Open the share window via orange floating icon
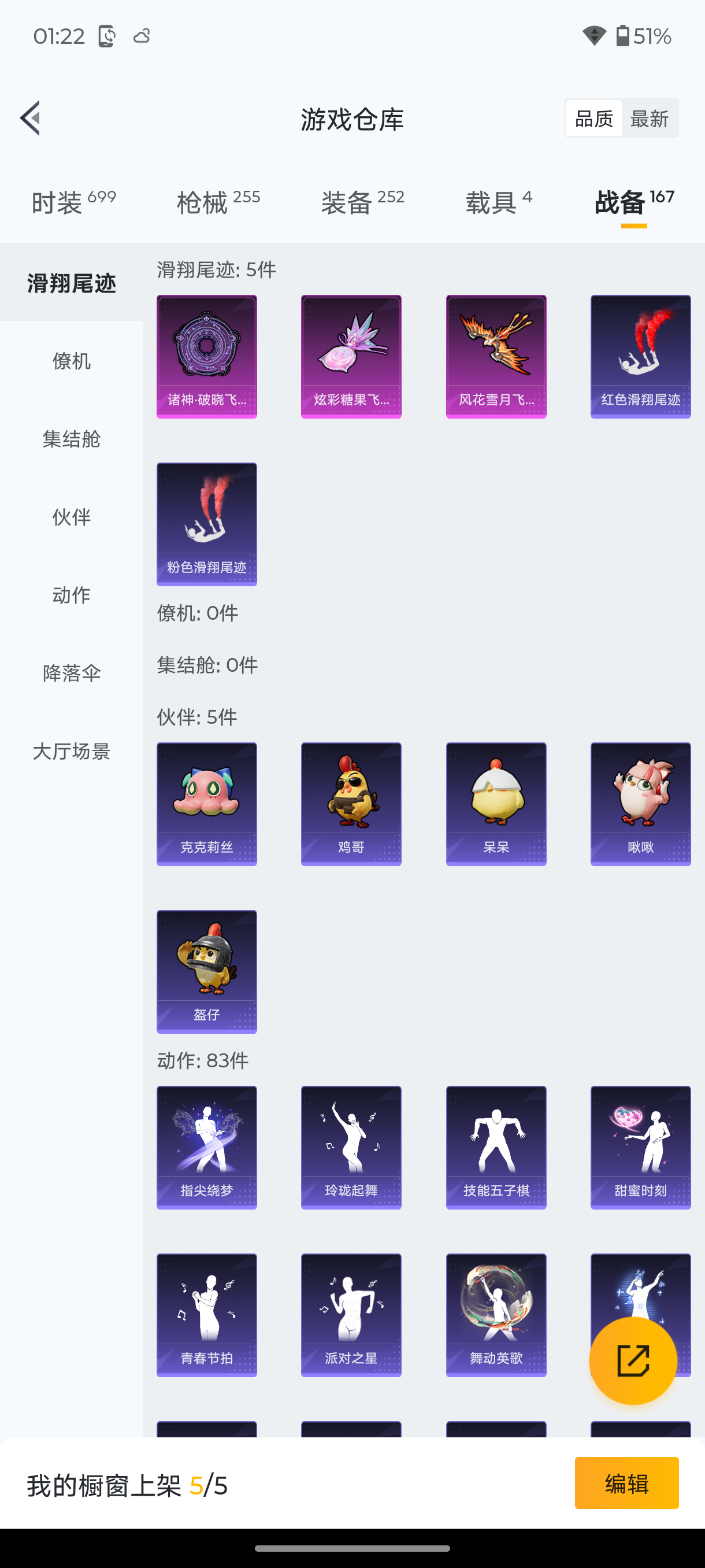The width and height of the screenshot is (705, 1568). 633,1359
